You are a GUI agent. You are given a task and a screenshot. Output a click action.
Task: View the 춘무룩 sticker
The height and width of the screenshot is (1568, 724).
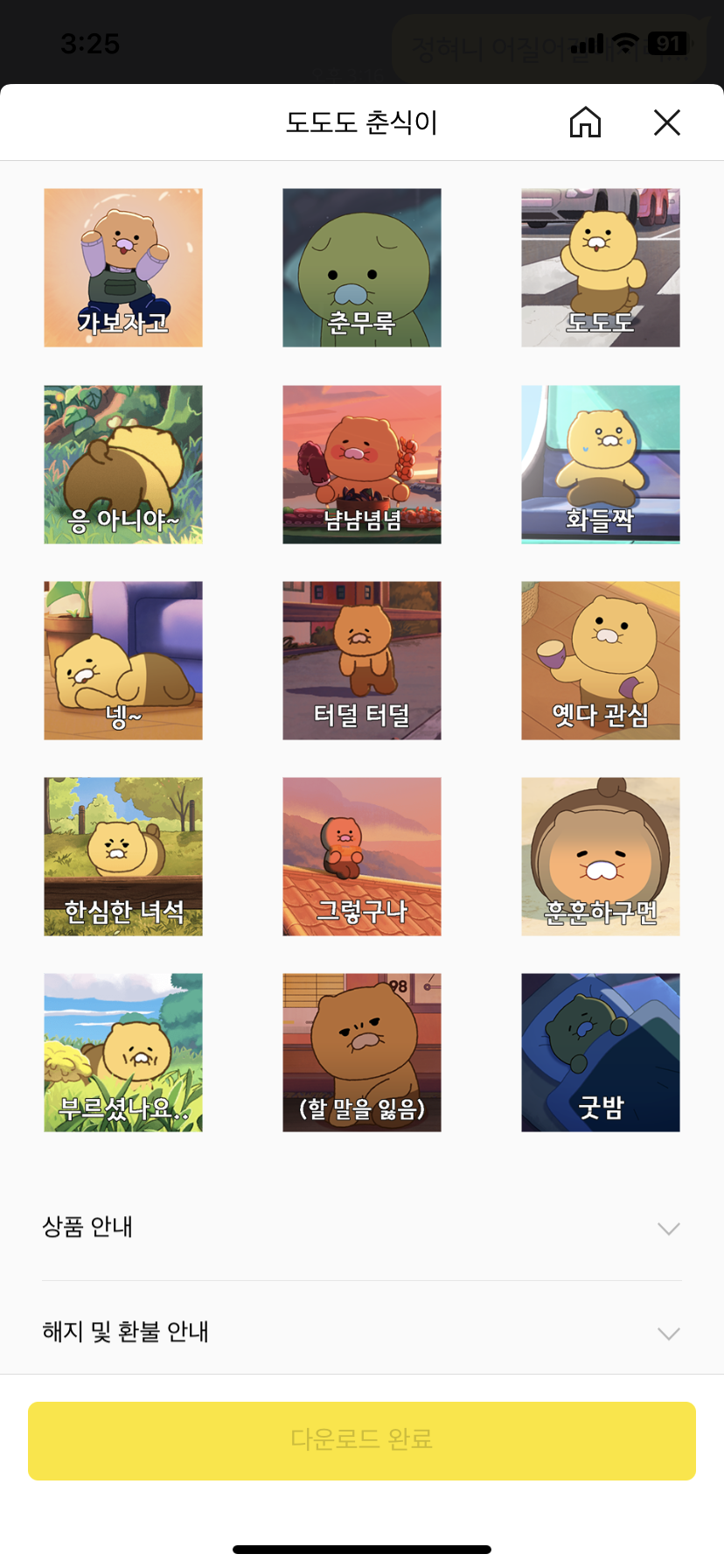[362, 267]
